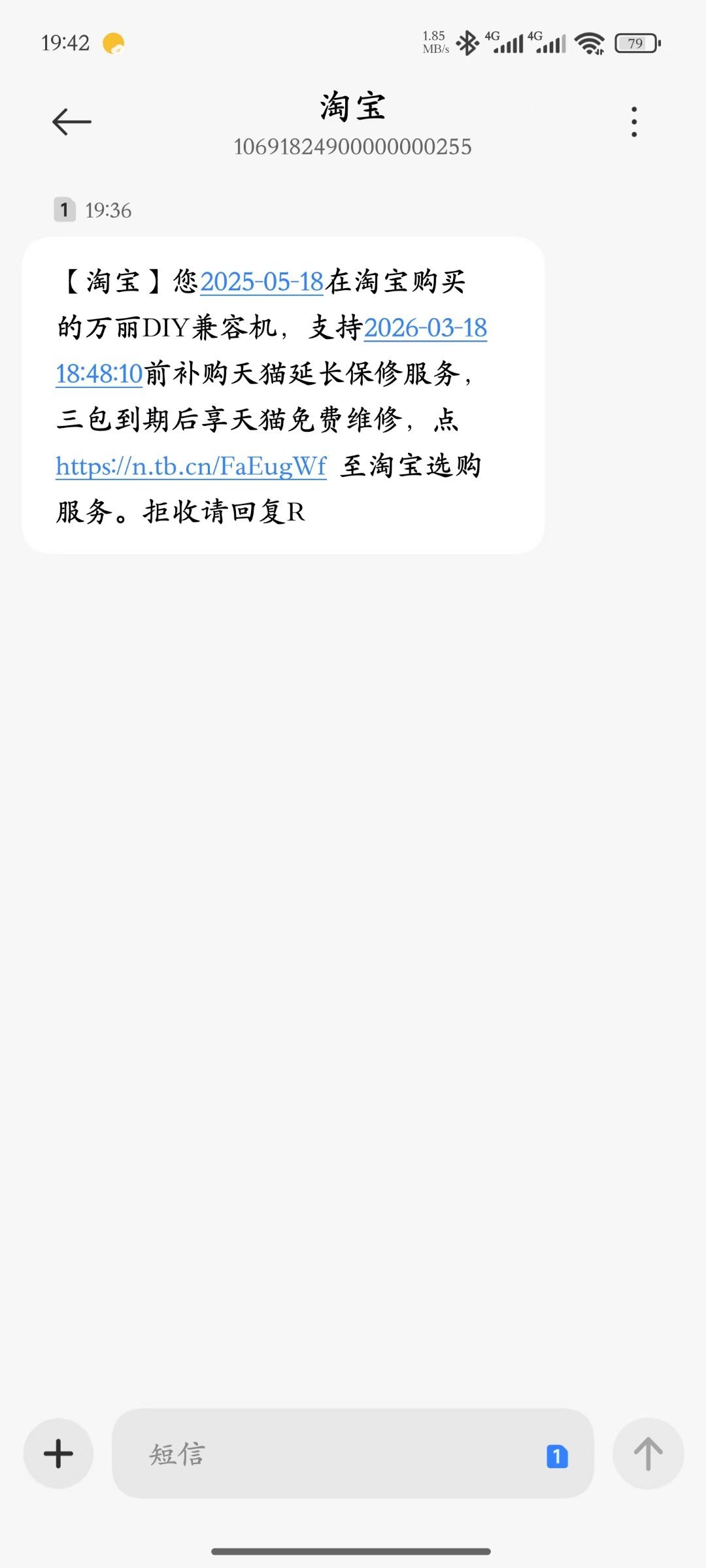Viewport: 706px width, 1568px height.
Task: Switch SIM card with the blue 1 icon
Action: pos(557,1456)
